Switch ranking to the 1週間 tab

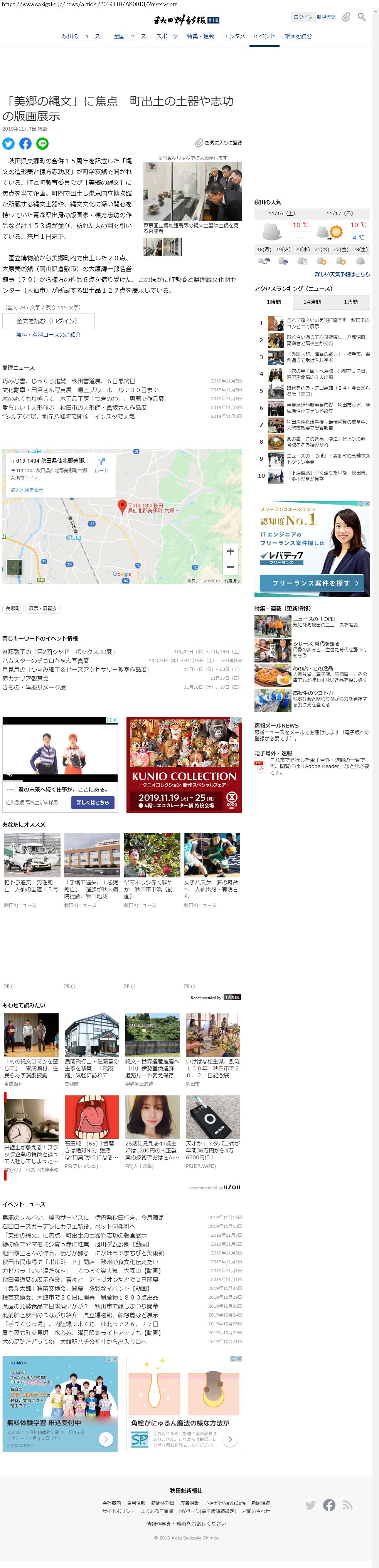[x=350, y=302]
